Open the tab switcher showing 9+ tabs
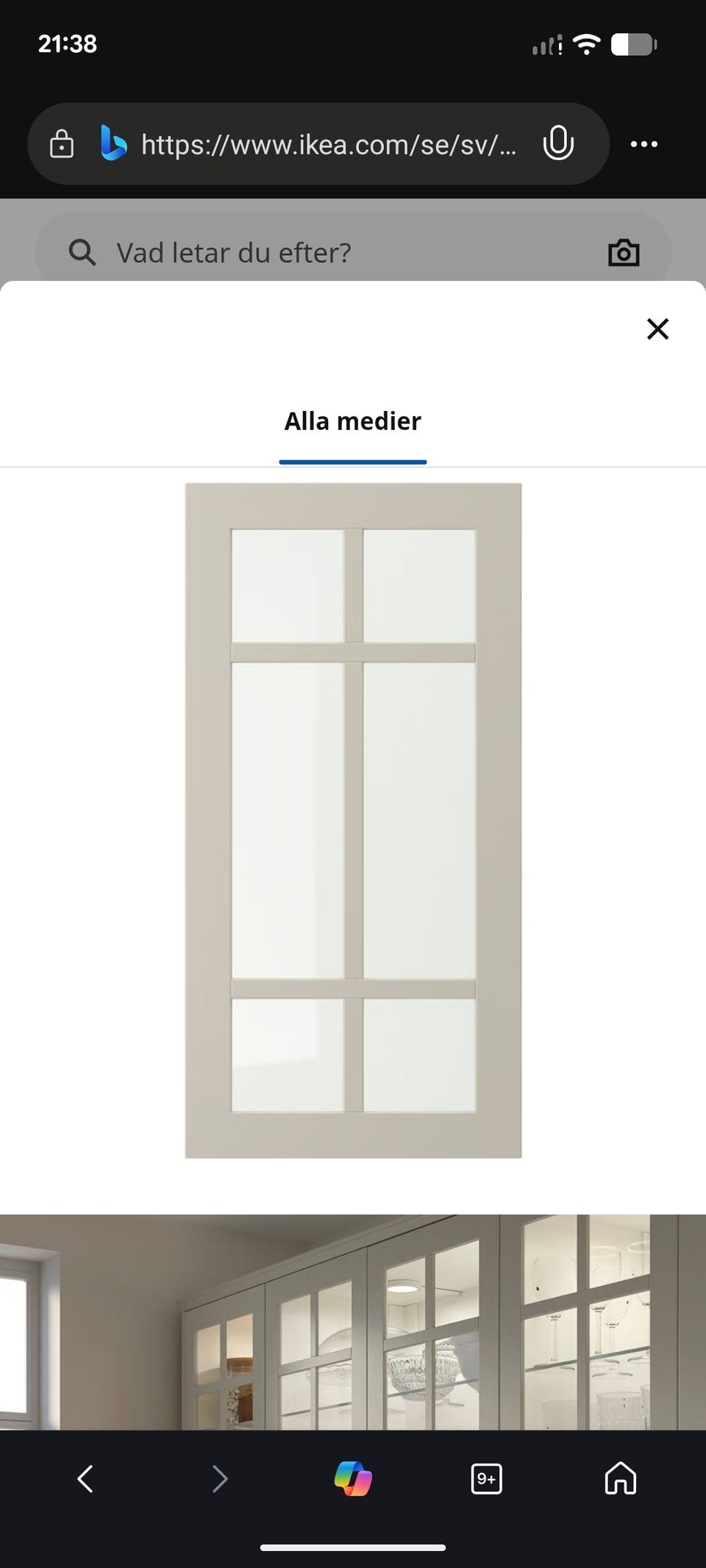706x1568 pixels. [x=487, y=1479]
